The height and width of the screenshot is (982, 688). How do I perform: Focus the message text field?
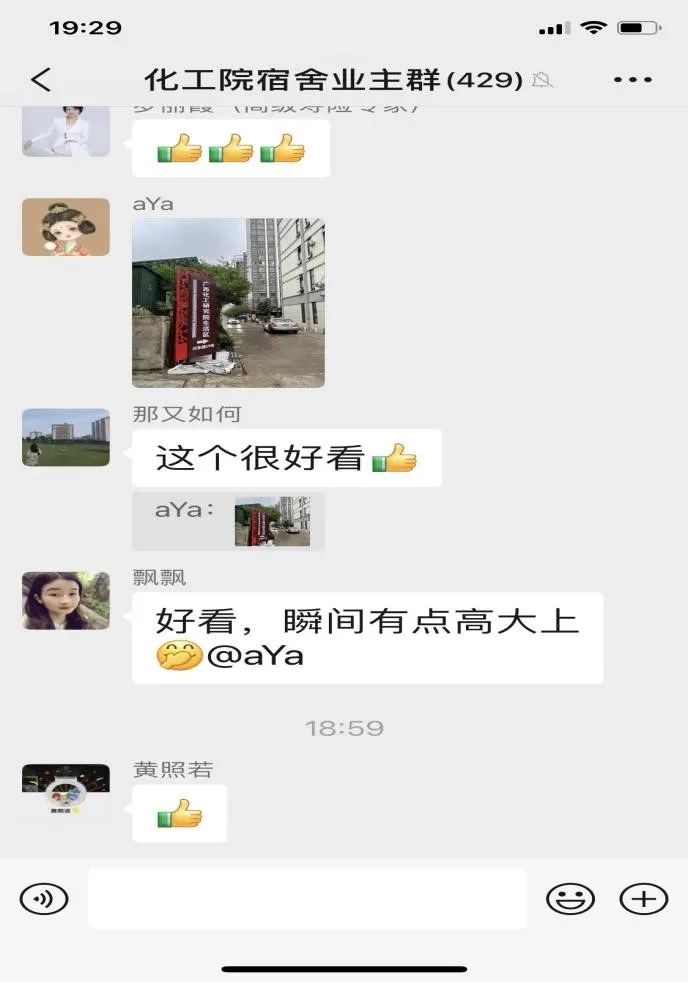[x=306, y=899]
